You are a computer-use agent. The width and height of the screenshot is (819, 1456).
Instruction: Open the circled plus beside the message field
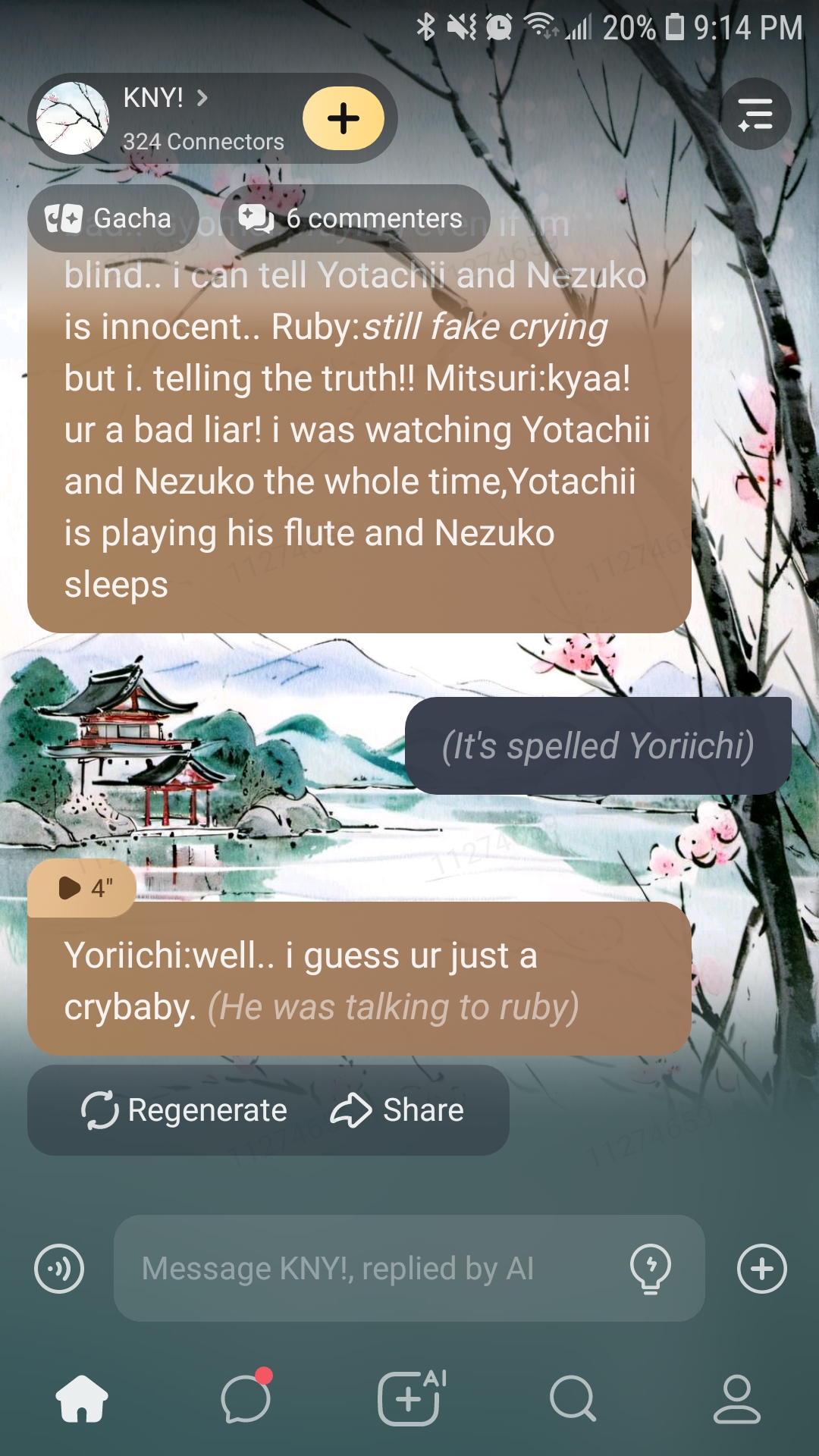761,1269
